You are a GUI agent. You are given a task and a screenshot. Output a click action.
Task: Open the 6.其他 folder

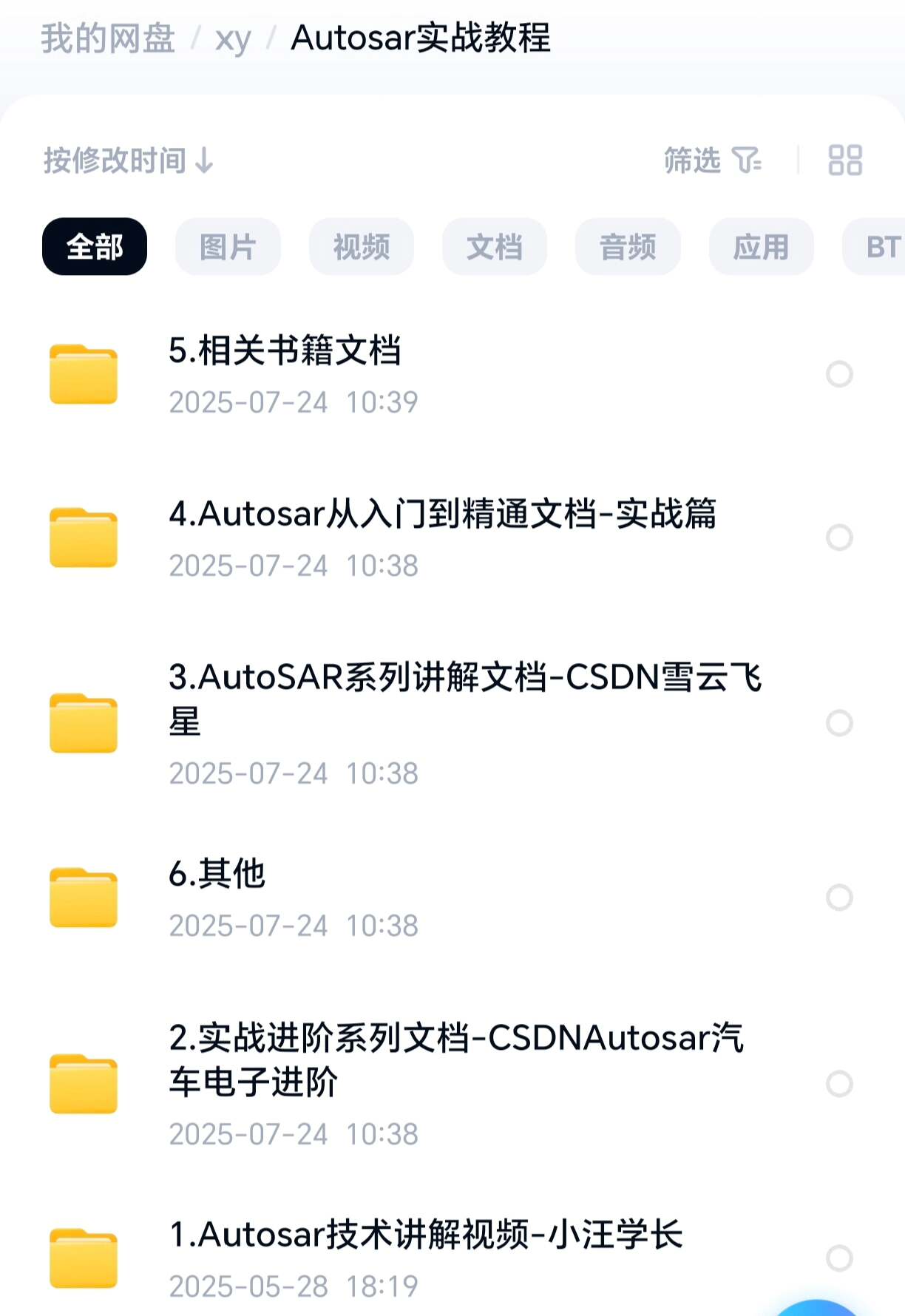[x=217, y=874]
